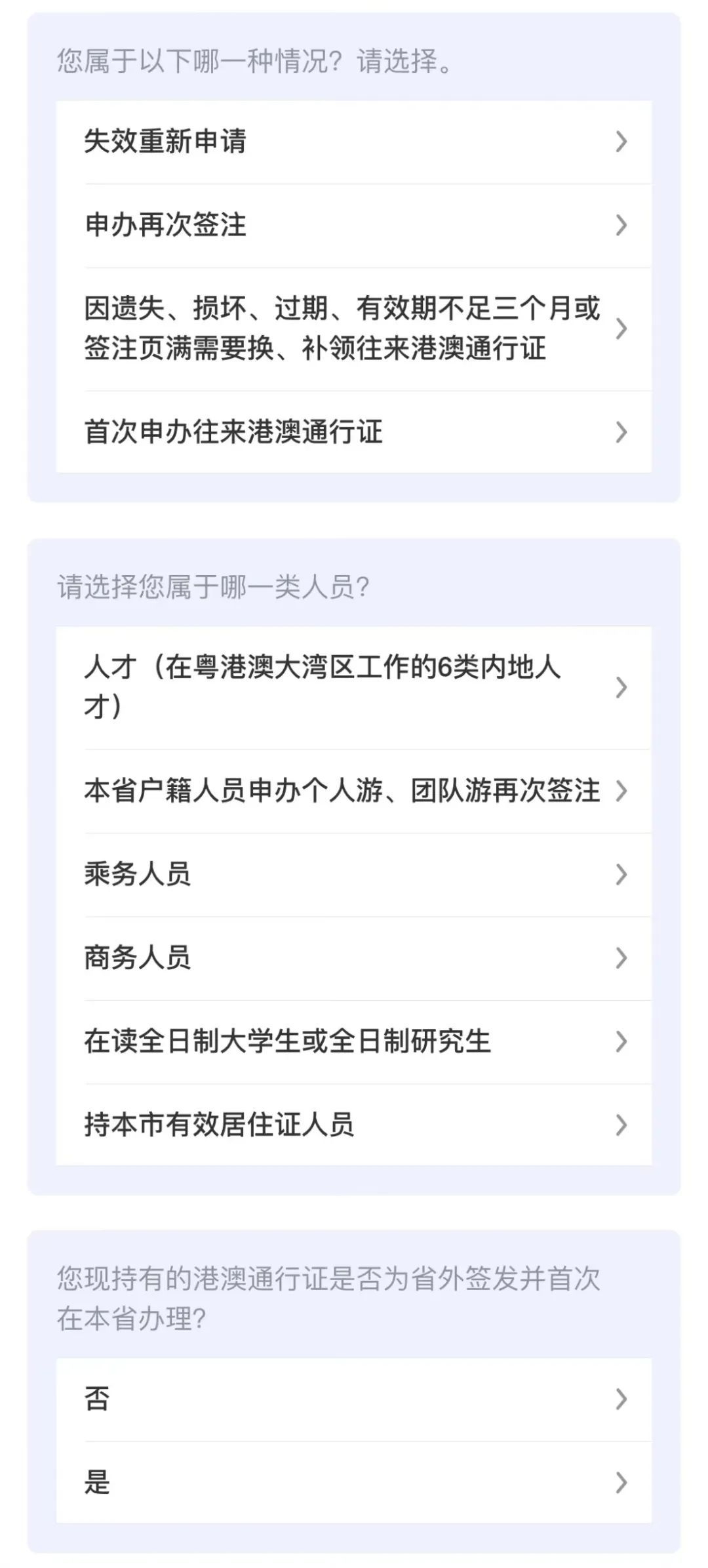Select 本省户籍人员申办个人游、团队游再次签注
This screenshot has width=708, height=1568.
point(354,791)
